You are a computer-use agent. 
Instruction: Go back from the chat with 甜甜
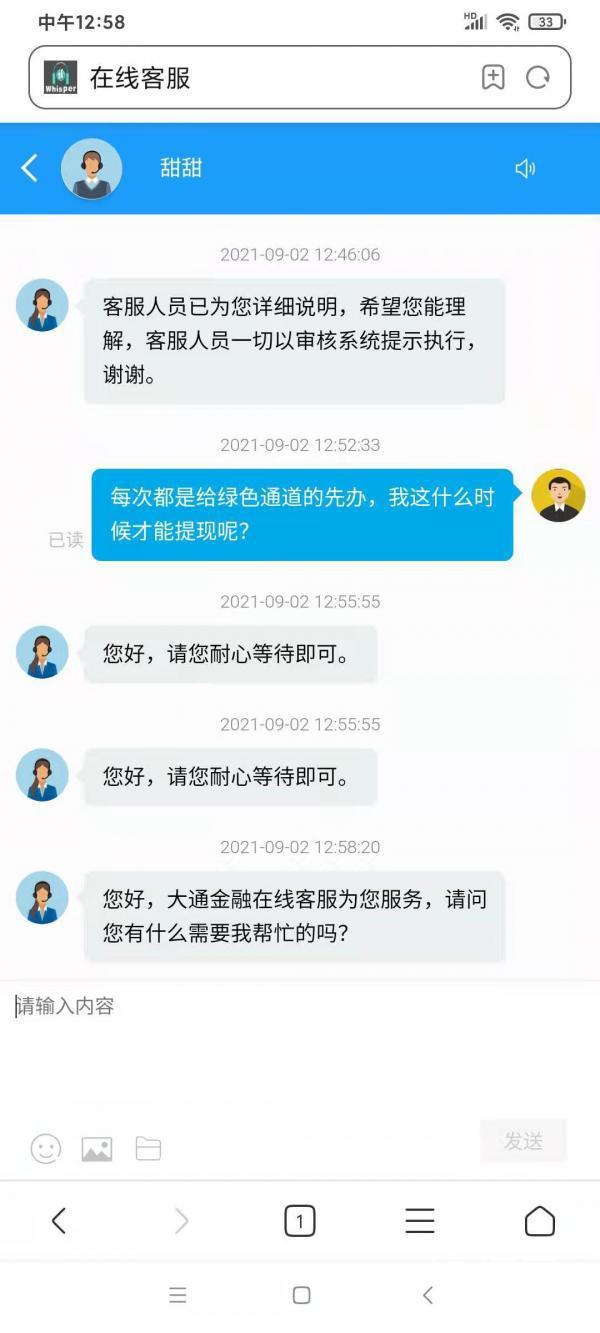pyautogui.click(x=30, y=168)
